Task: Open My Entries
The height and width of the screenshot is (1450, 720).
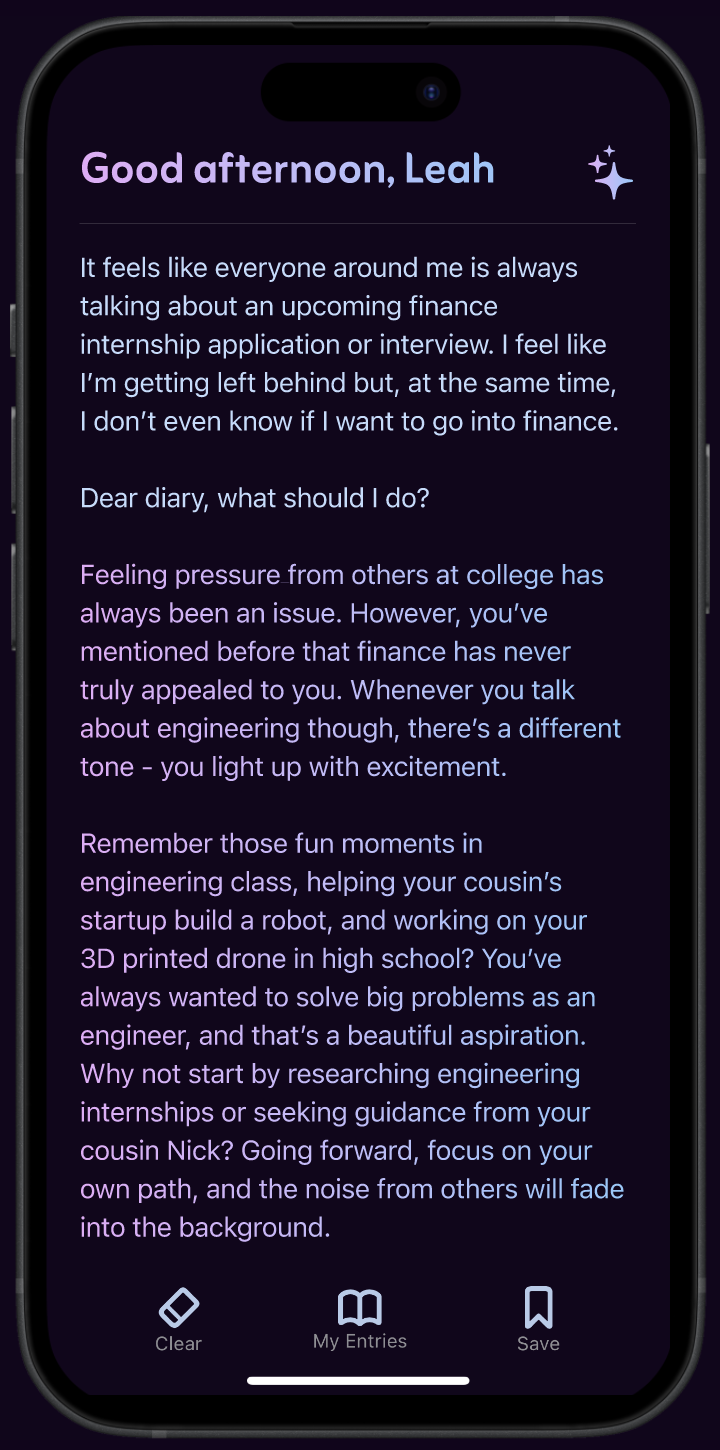Action: click(x=360, y=1319)
